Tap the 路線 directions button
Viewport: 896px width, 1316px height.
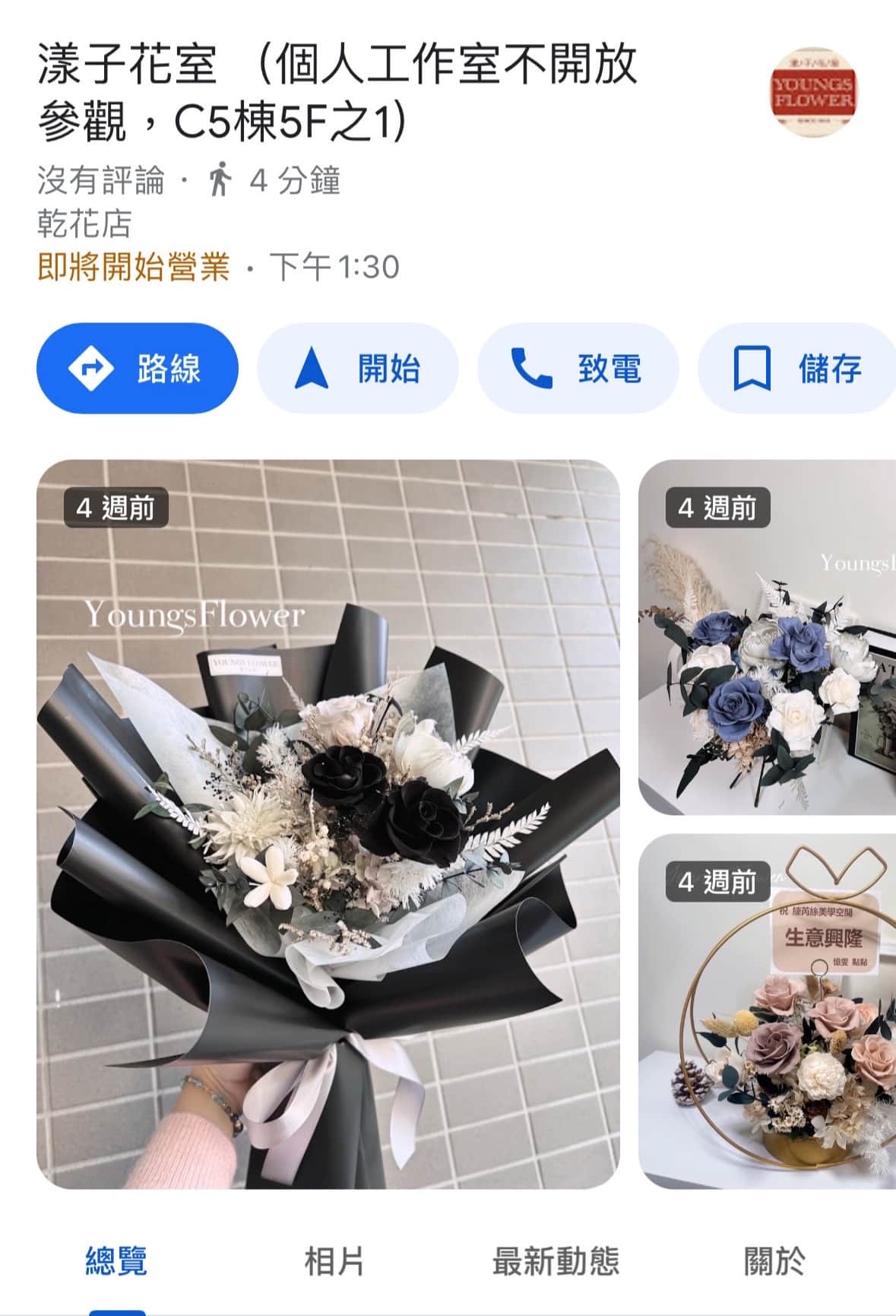tap(137, 369)
